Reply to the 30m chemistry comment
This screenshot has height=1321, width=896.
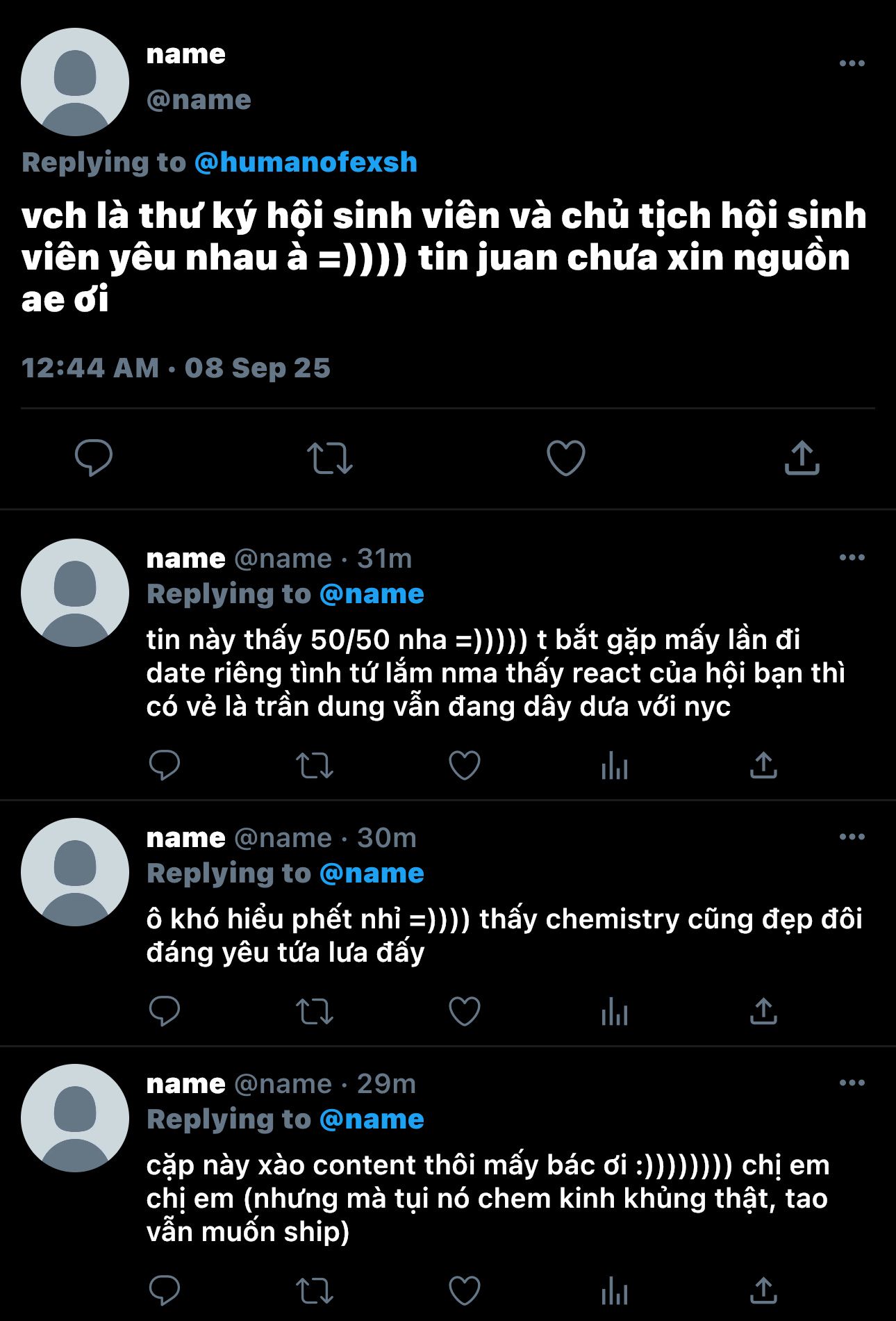coord(165,1012)
